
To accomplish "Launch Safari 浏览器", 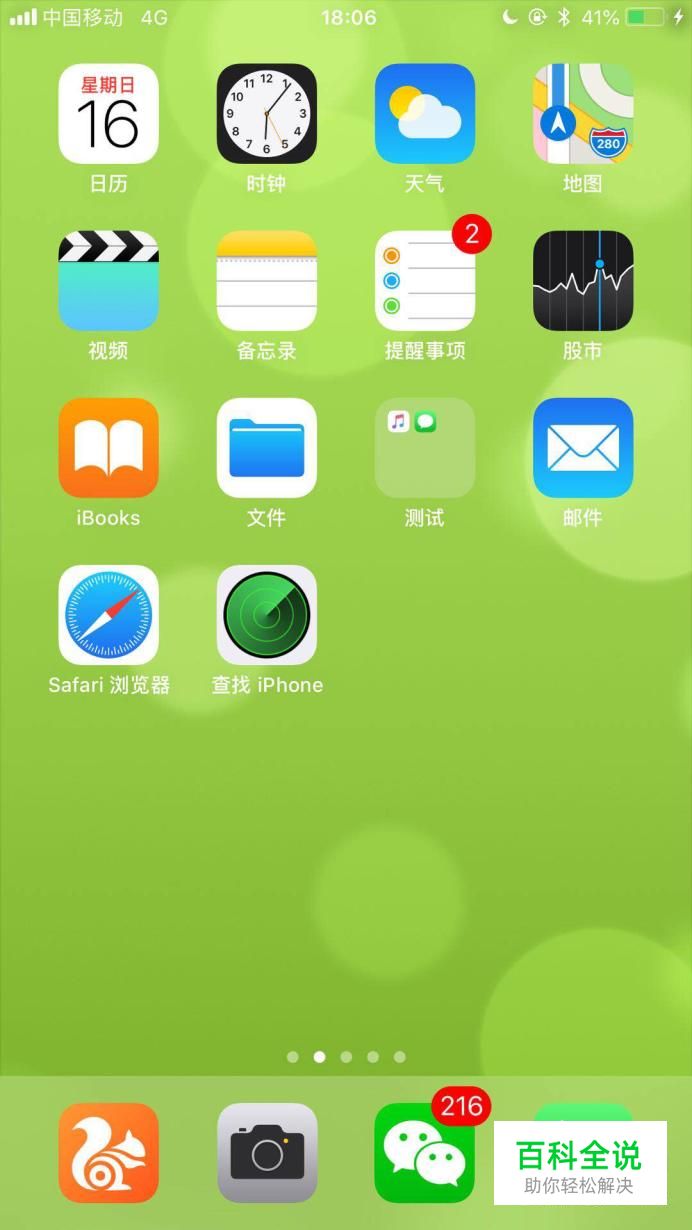I will [x=108, y=615].
